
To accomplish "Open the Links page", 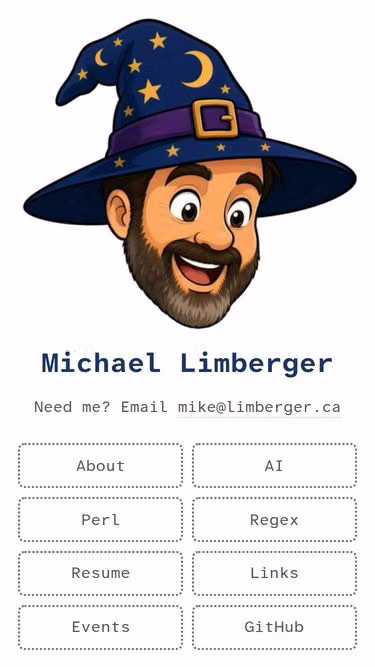I will coord(274,573).
